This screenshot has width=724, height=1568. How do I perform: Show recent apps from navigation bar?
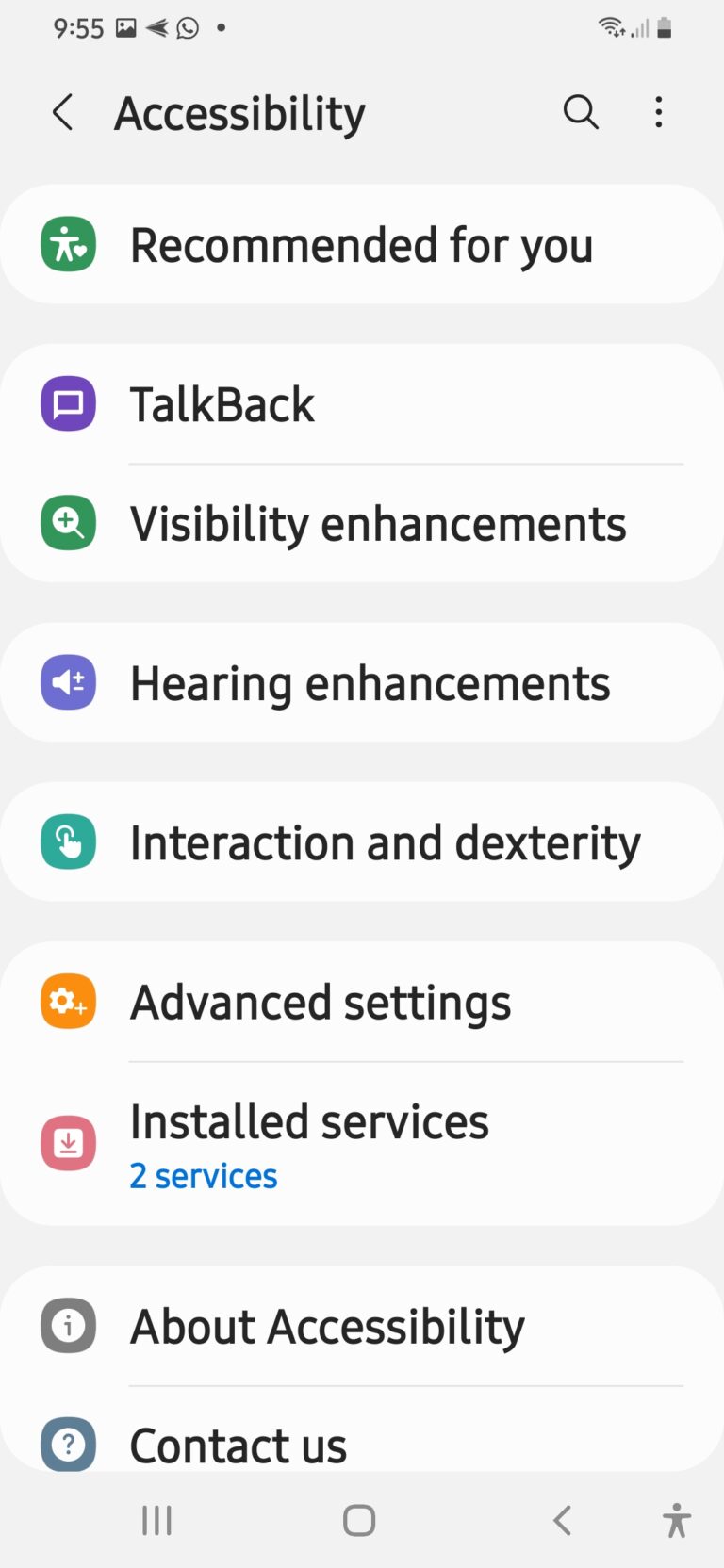pyautogui.click(x=156, y=1520)
